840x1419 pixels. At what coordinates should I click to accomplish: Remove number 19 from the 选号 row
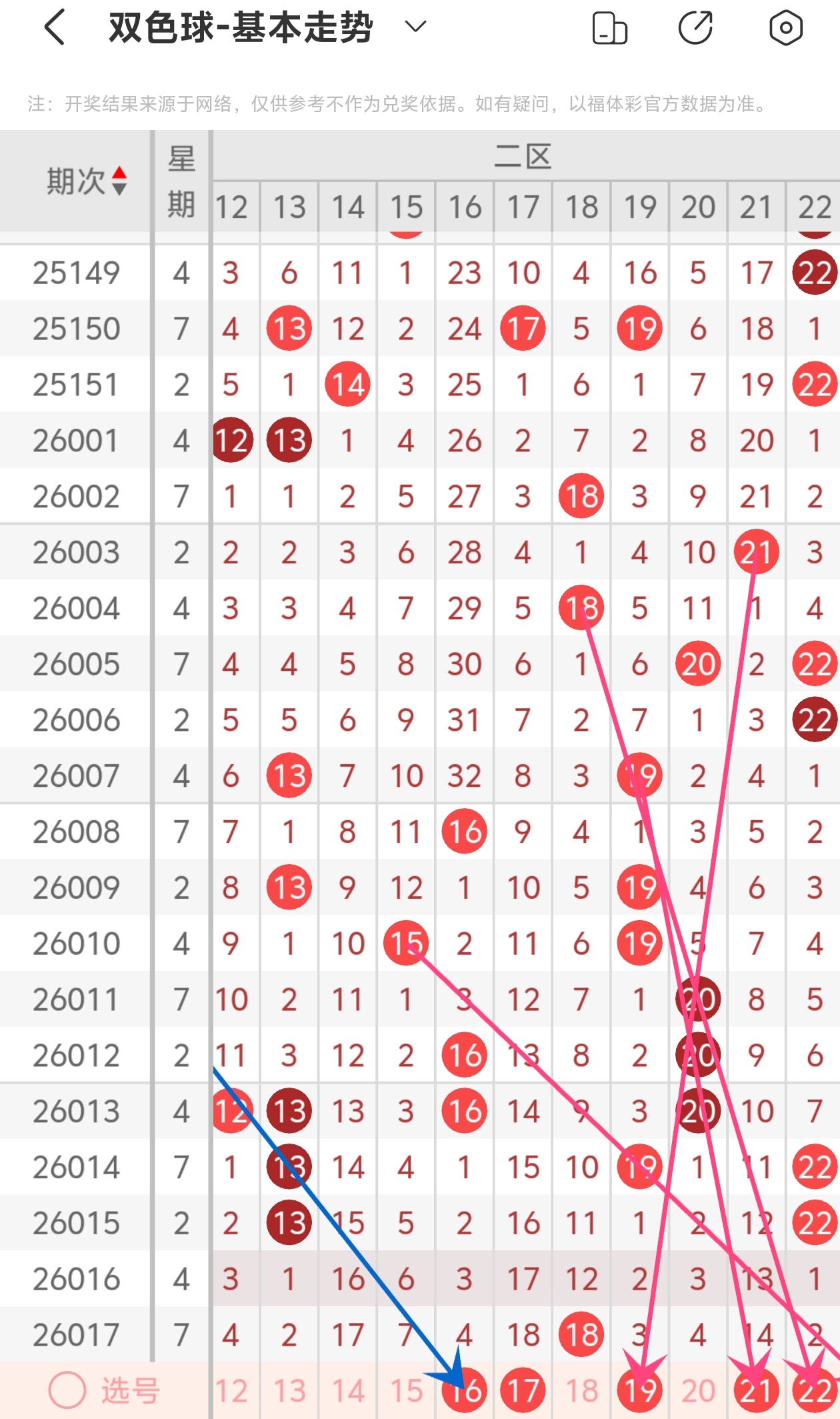pos(640,1391)
